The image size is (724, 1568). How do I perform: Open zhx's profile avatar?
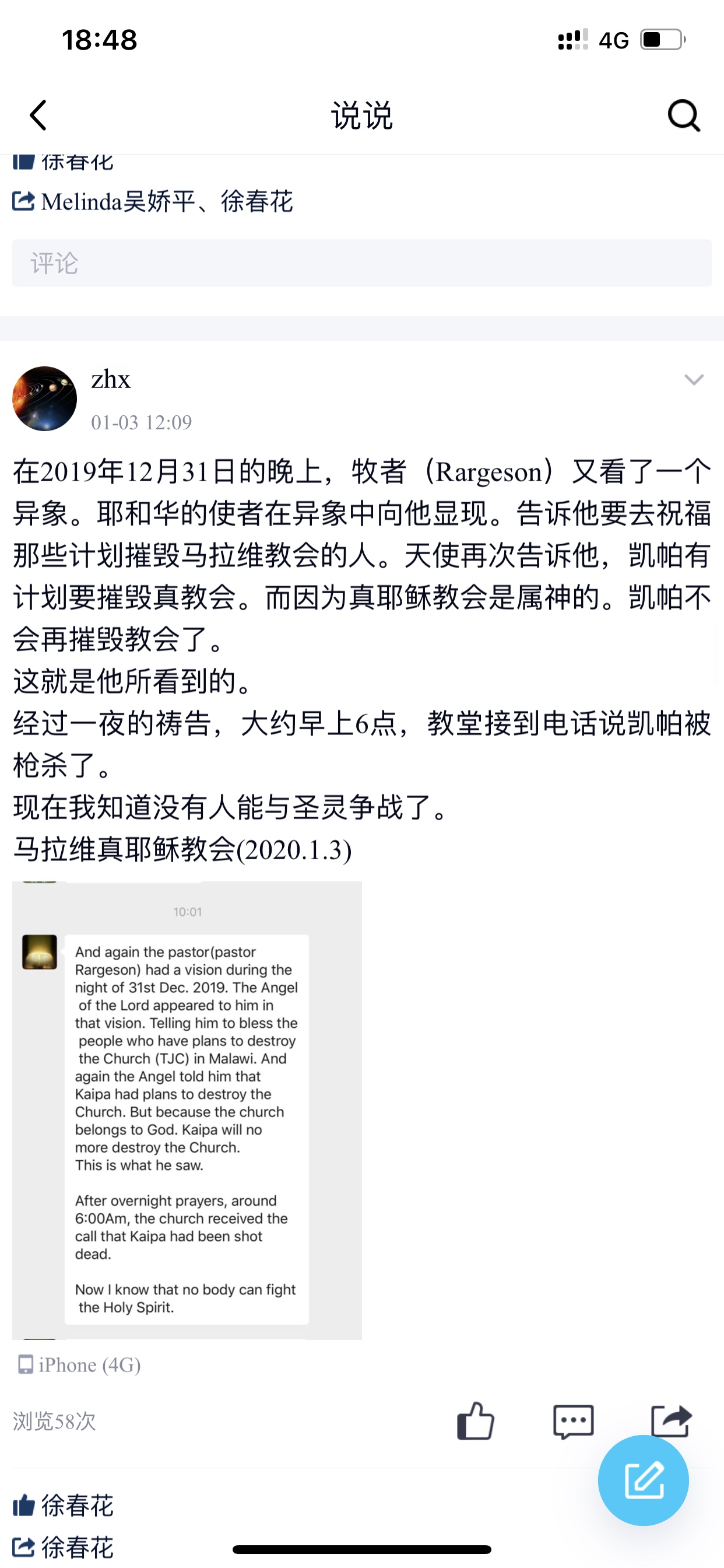click(44, 398)
